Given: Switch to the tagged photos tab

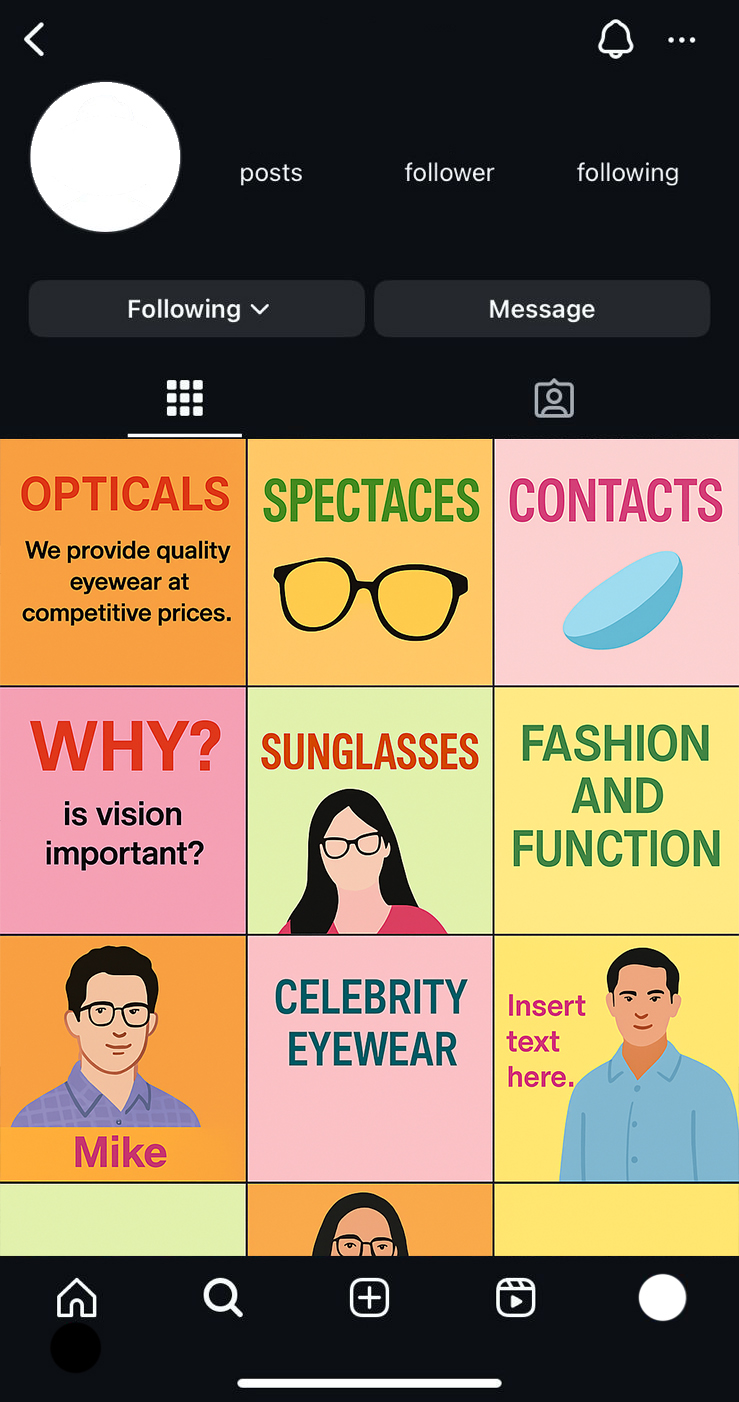Looking at the screenshot, I should pos(554,398).
